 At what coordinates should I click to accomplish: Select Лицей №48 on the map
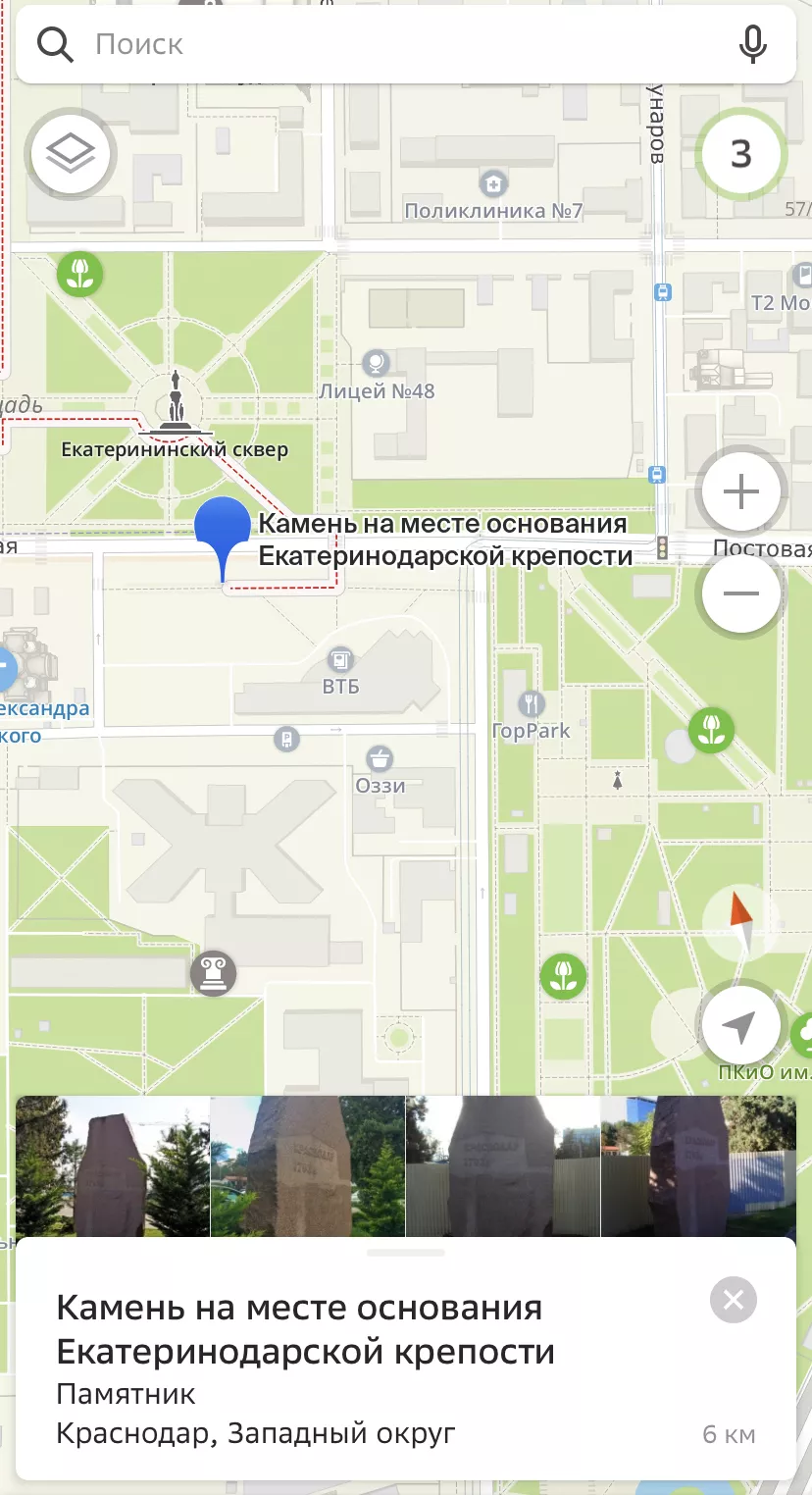[x=374, y=365]
